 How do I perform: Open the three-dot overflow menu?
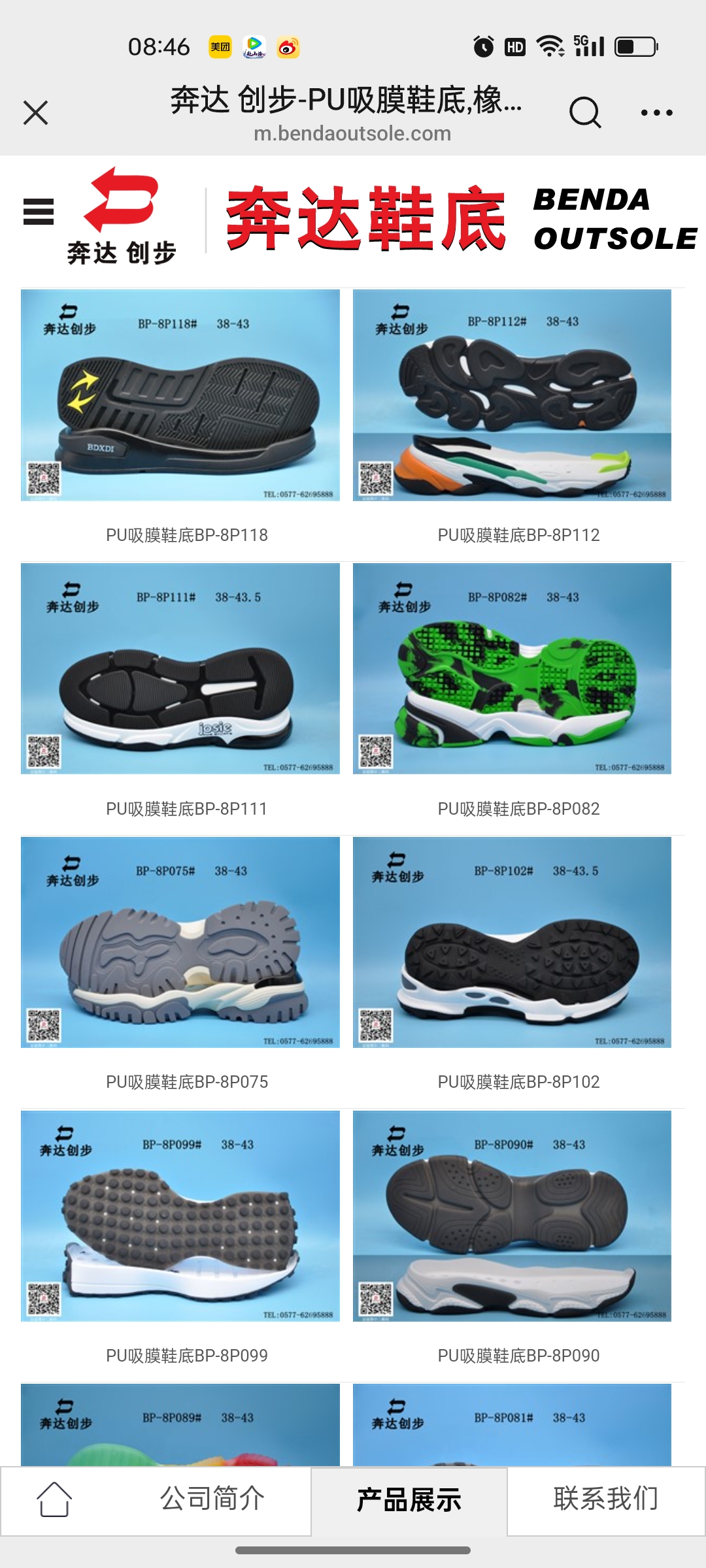pyautogui.click(x=656, y=112)
